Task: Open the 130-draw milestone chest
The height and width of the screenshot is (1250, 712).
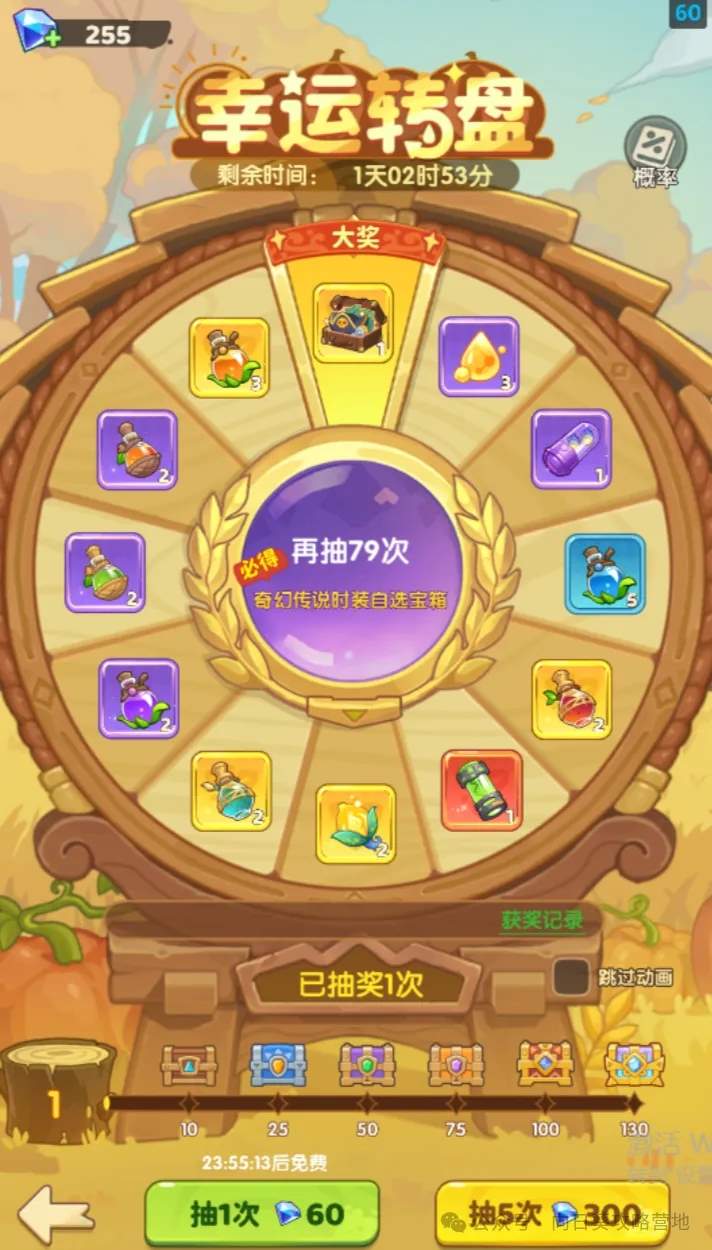Action: (x=633, y=1066)
